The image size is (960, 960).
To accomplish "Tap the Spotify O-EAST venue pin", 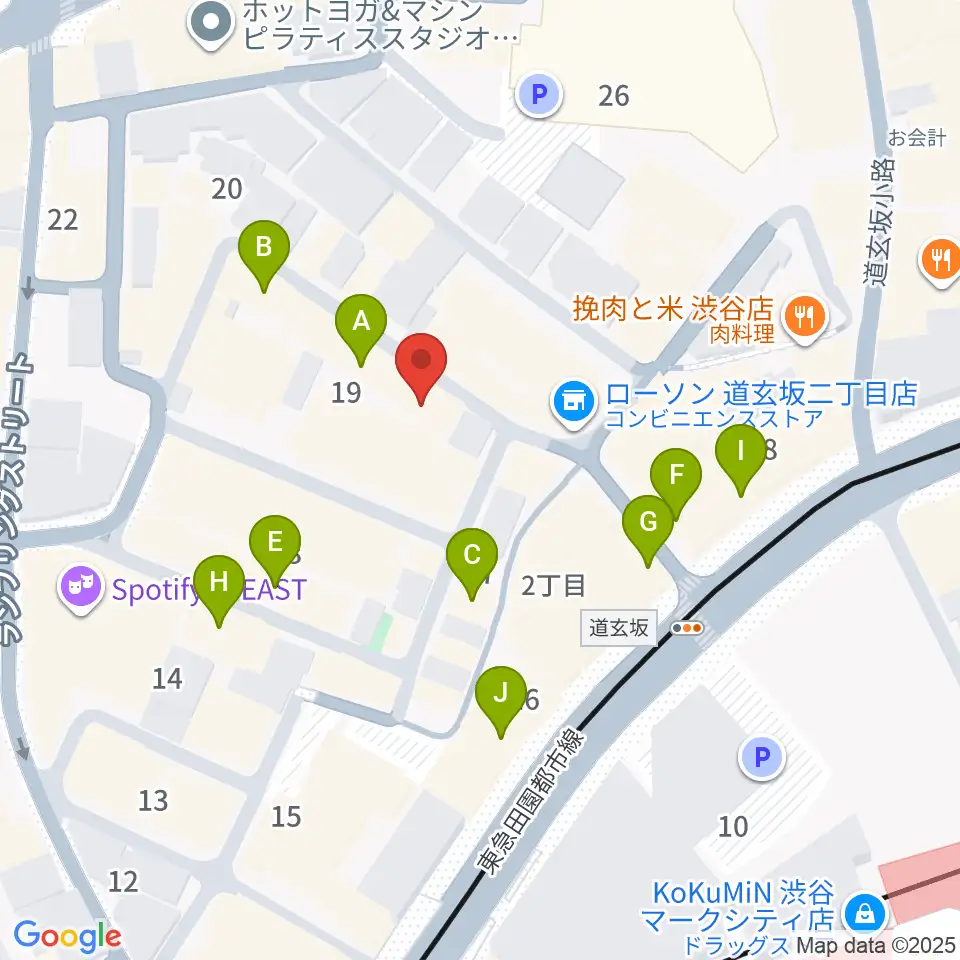I will pos(80,587).
